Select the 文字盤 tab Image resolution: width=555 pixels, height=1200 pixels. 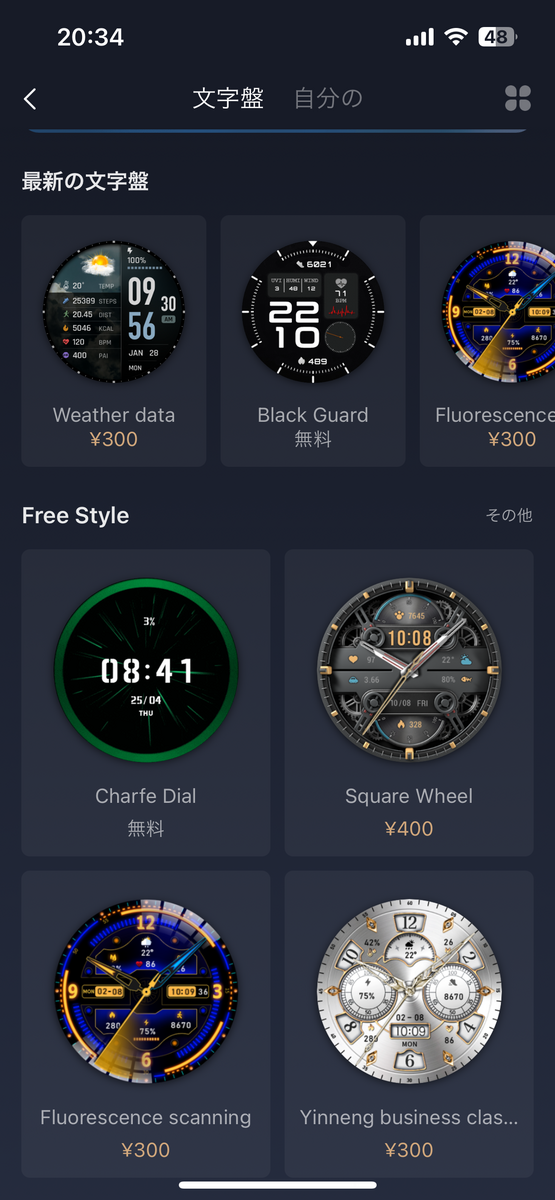(228, 98)
